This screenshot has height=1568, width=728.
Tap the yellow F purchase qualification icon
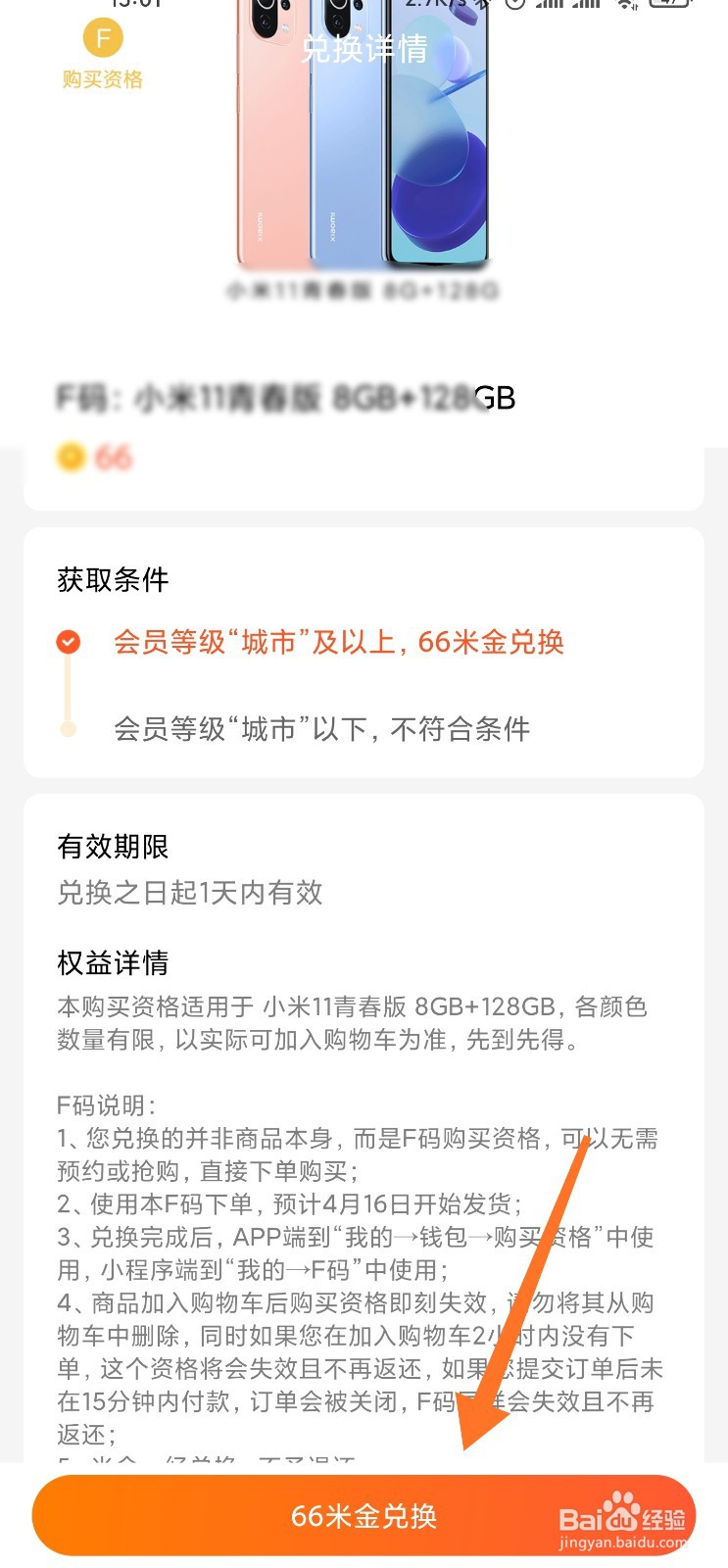[101, 39]
